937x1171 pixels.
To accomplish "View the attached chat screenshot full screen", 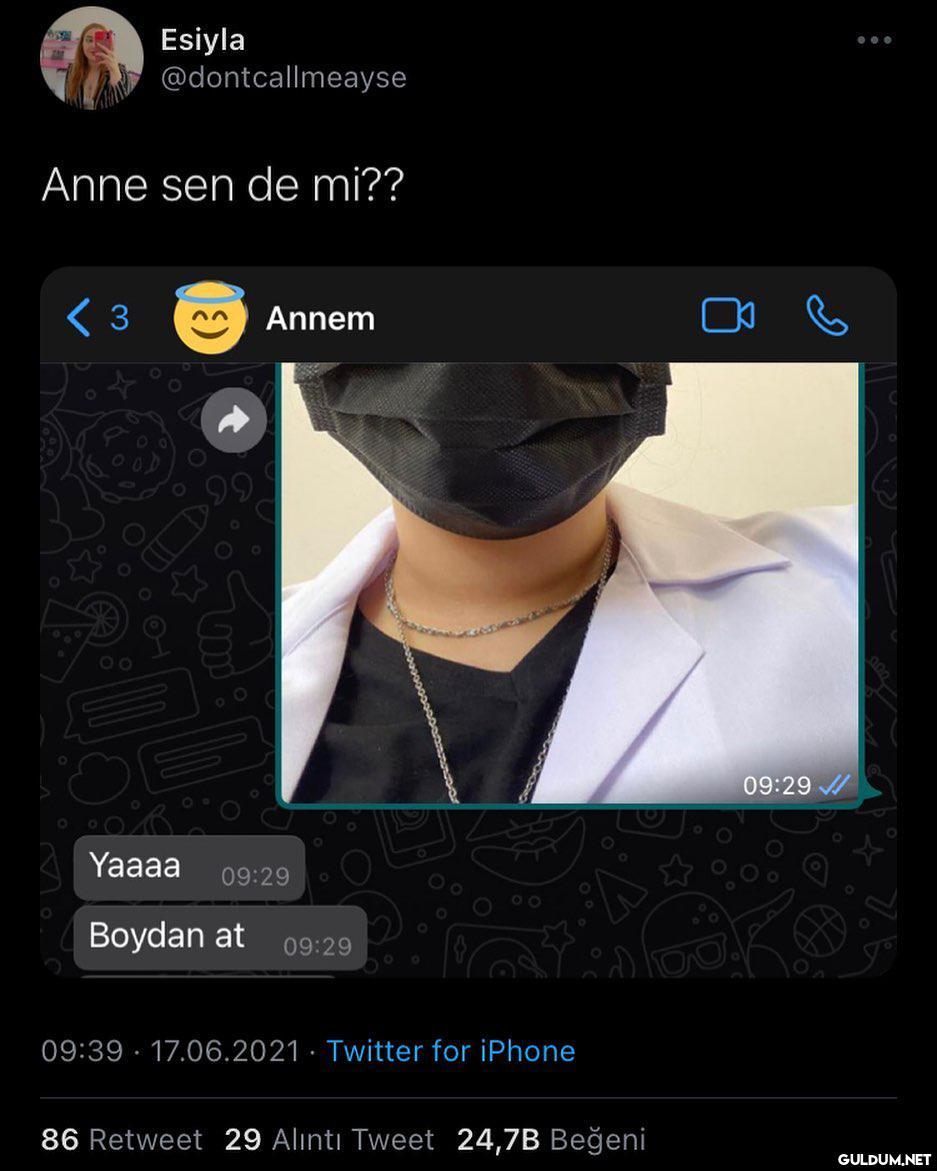I will point(468,620).
